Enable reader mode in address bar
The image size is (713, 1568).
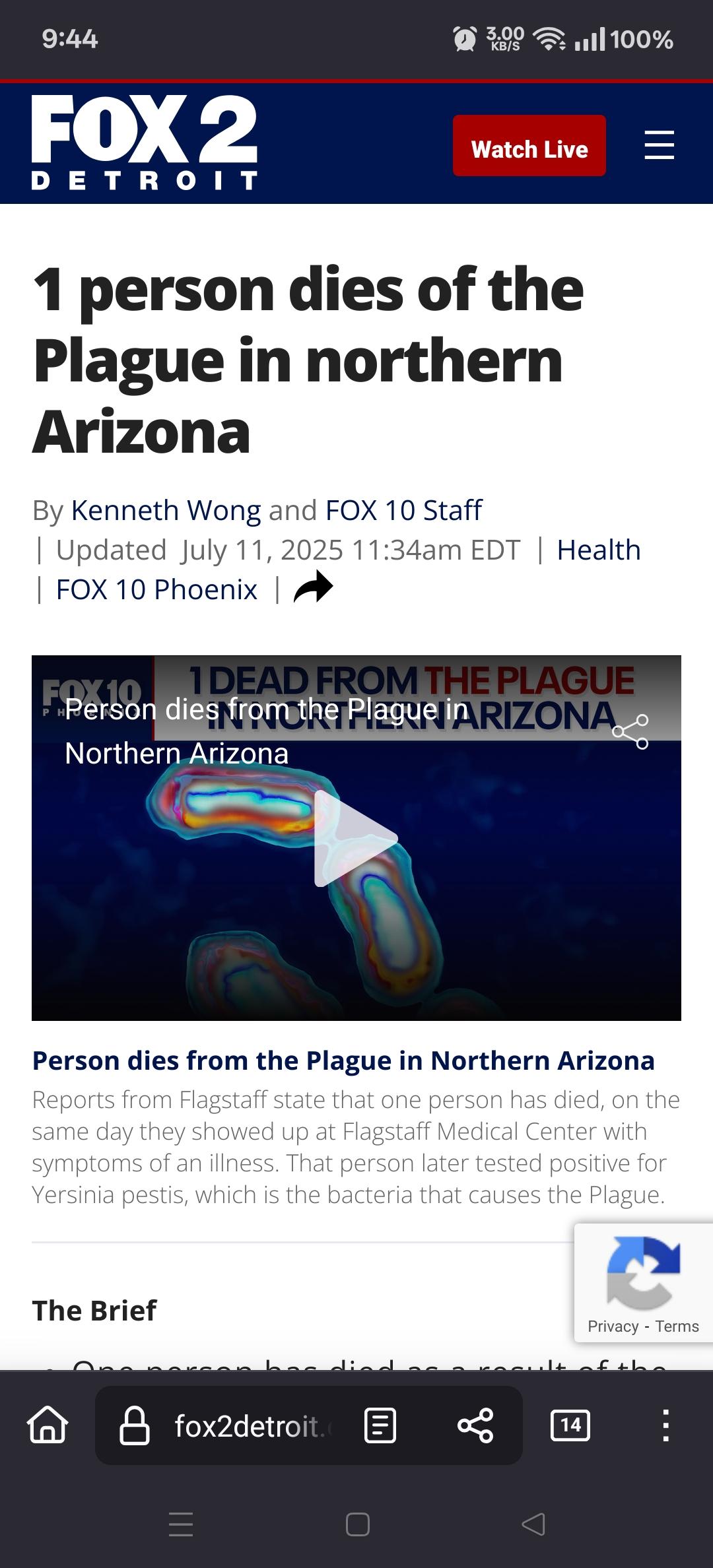click(380, 1425)
